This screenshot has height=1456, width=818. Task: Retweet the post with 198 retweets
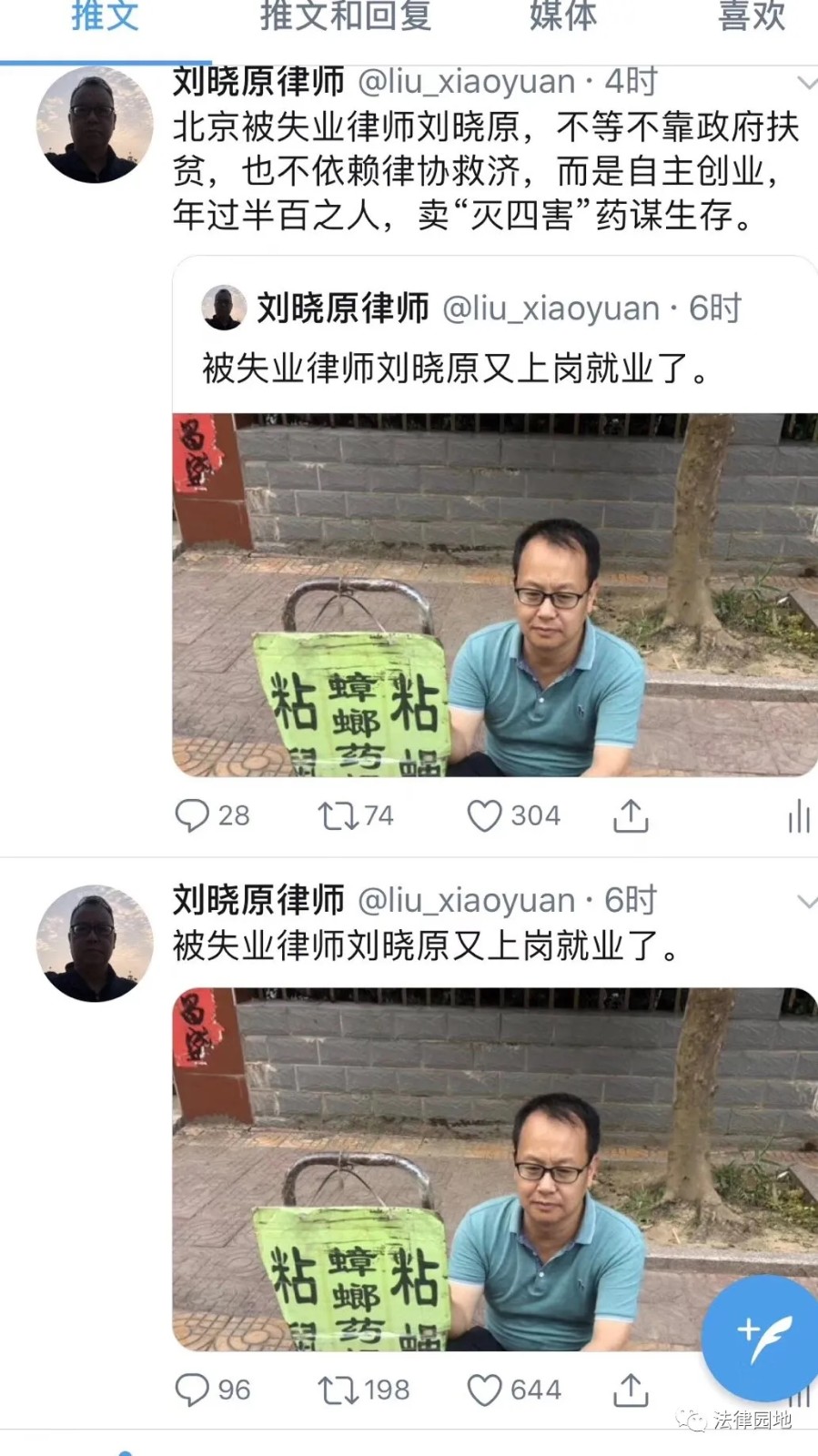click(x=337, y=1390)
